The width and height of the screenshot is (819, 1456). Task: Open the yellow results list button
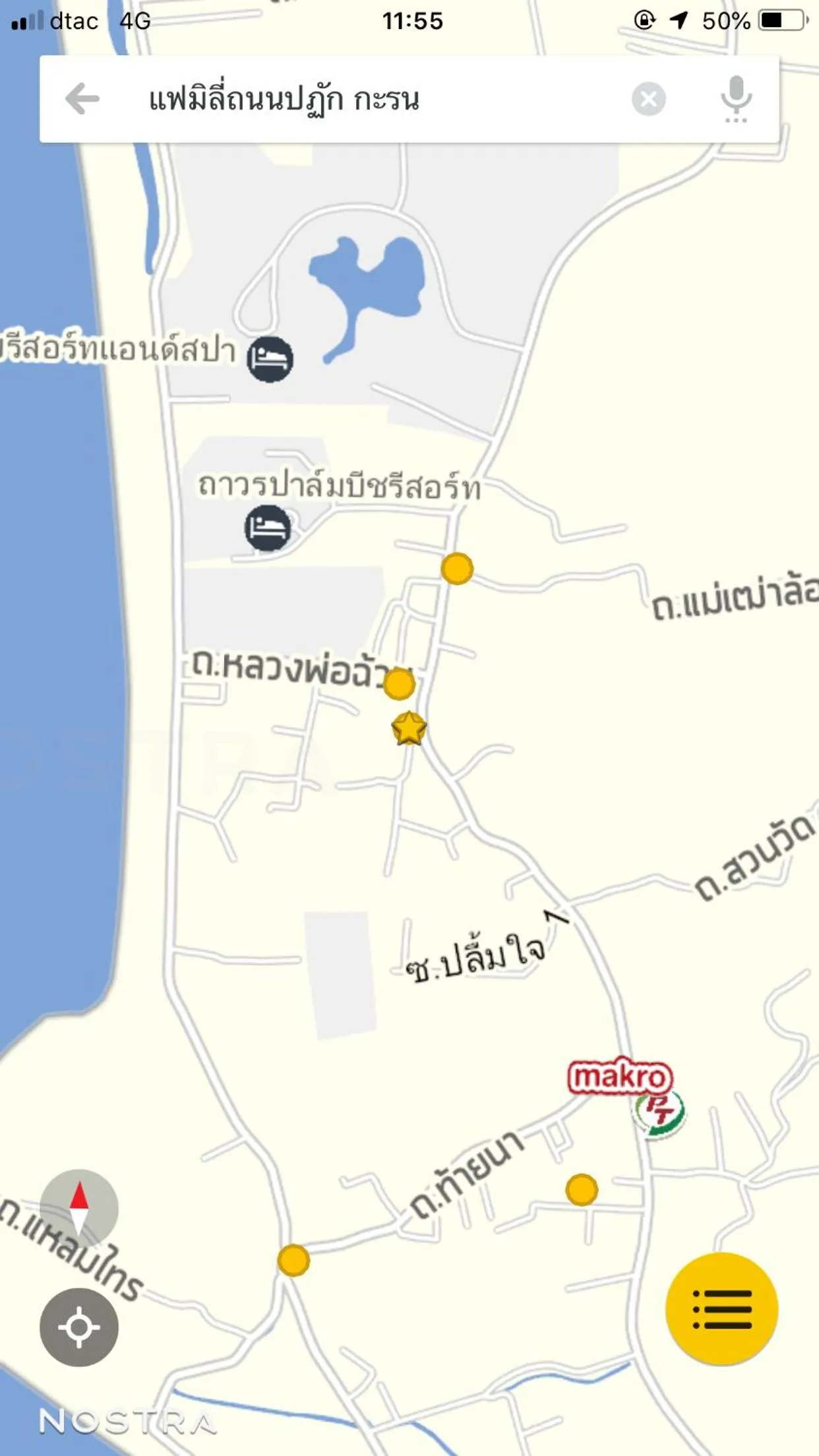pos(721,1309)
